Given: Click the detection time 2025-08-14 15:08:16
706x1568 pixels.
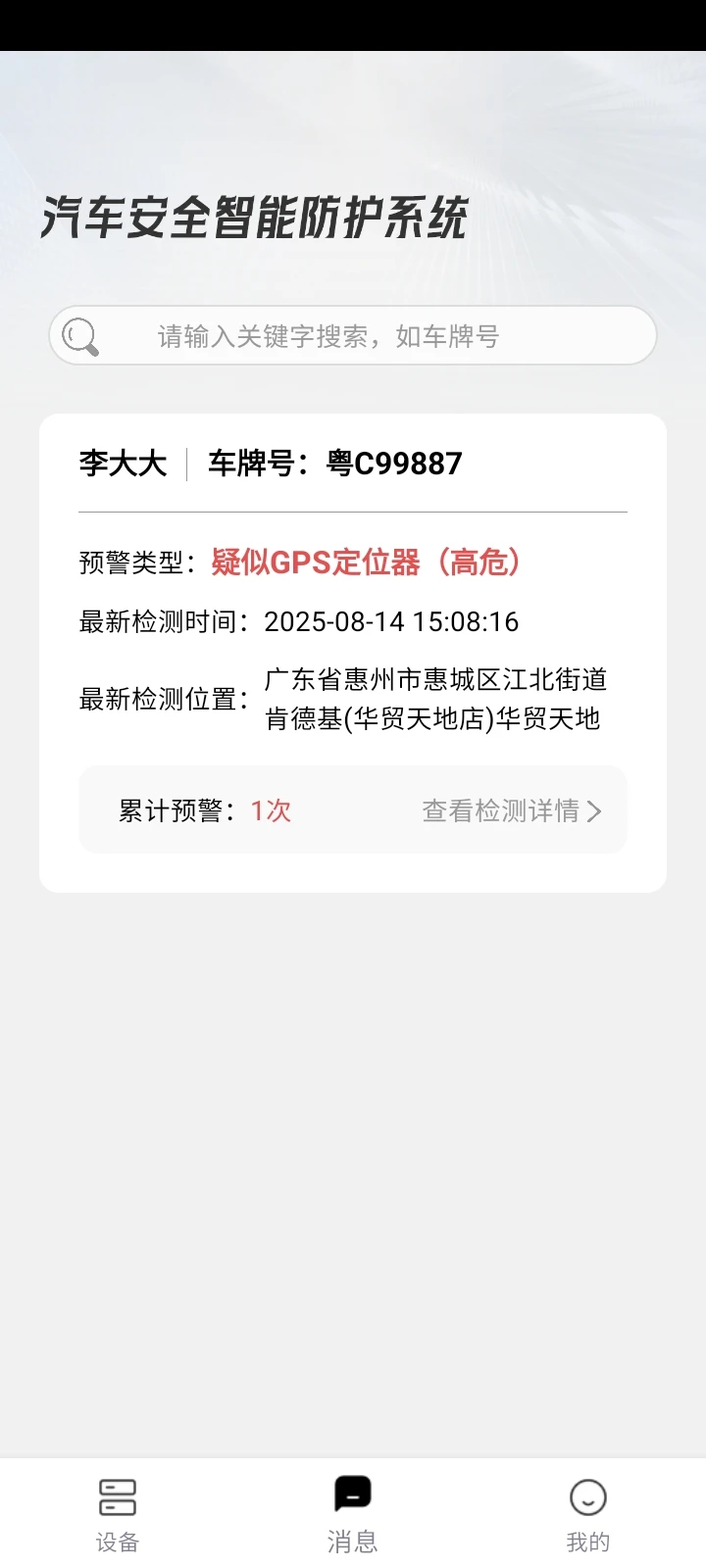Looking at the screenshot, I should [x=390, y=621].
